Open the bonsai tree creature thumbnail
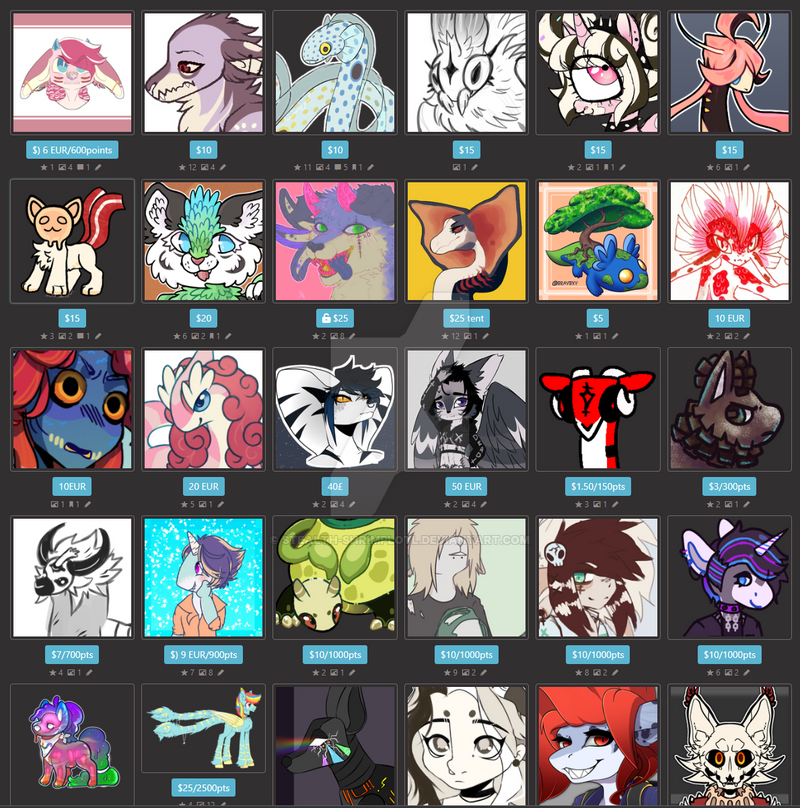The height and width of the screenshot is (808, 800). 598,241
